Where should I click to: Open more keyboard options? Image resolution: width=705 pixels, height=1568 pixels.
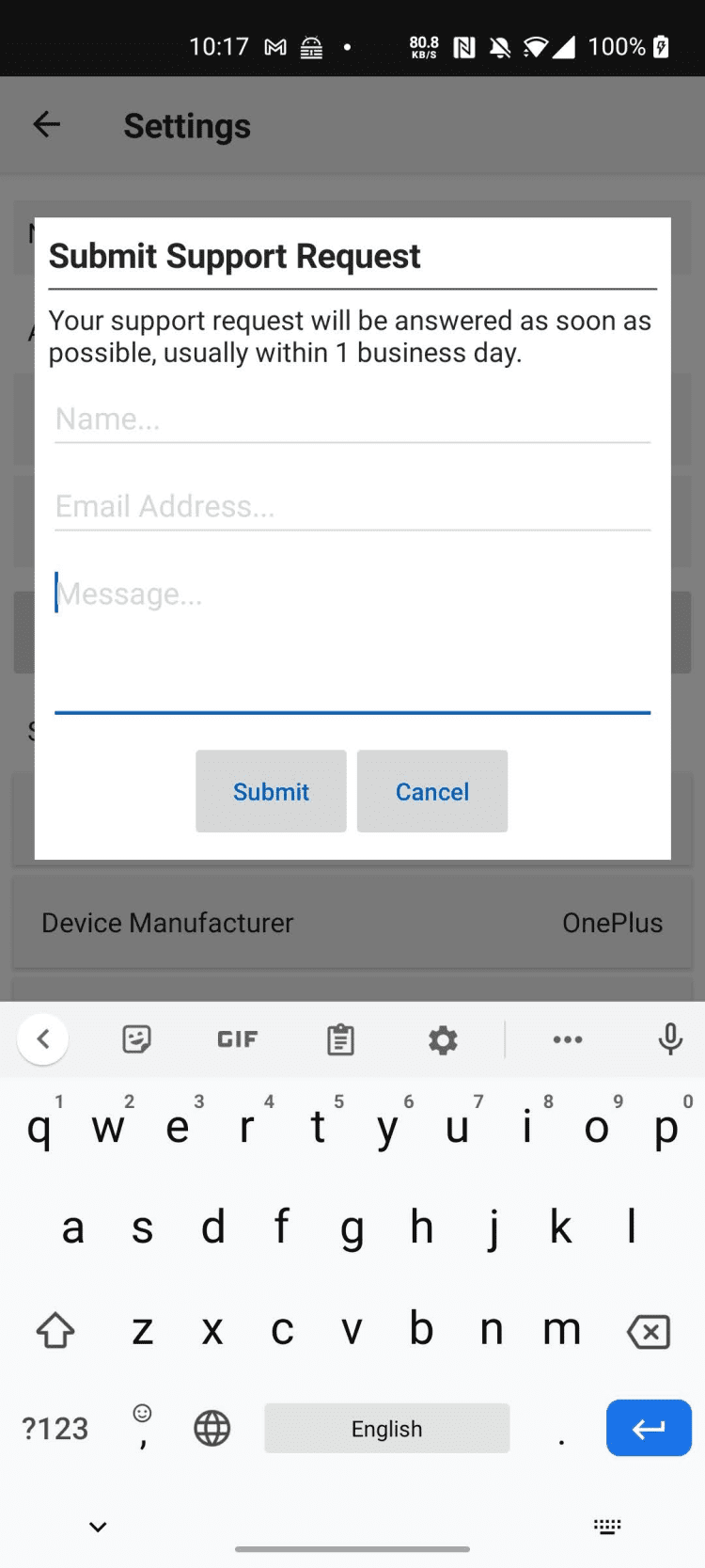pos(567,1039)
